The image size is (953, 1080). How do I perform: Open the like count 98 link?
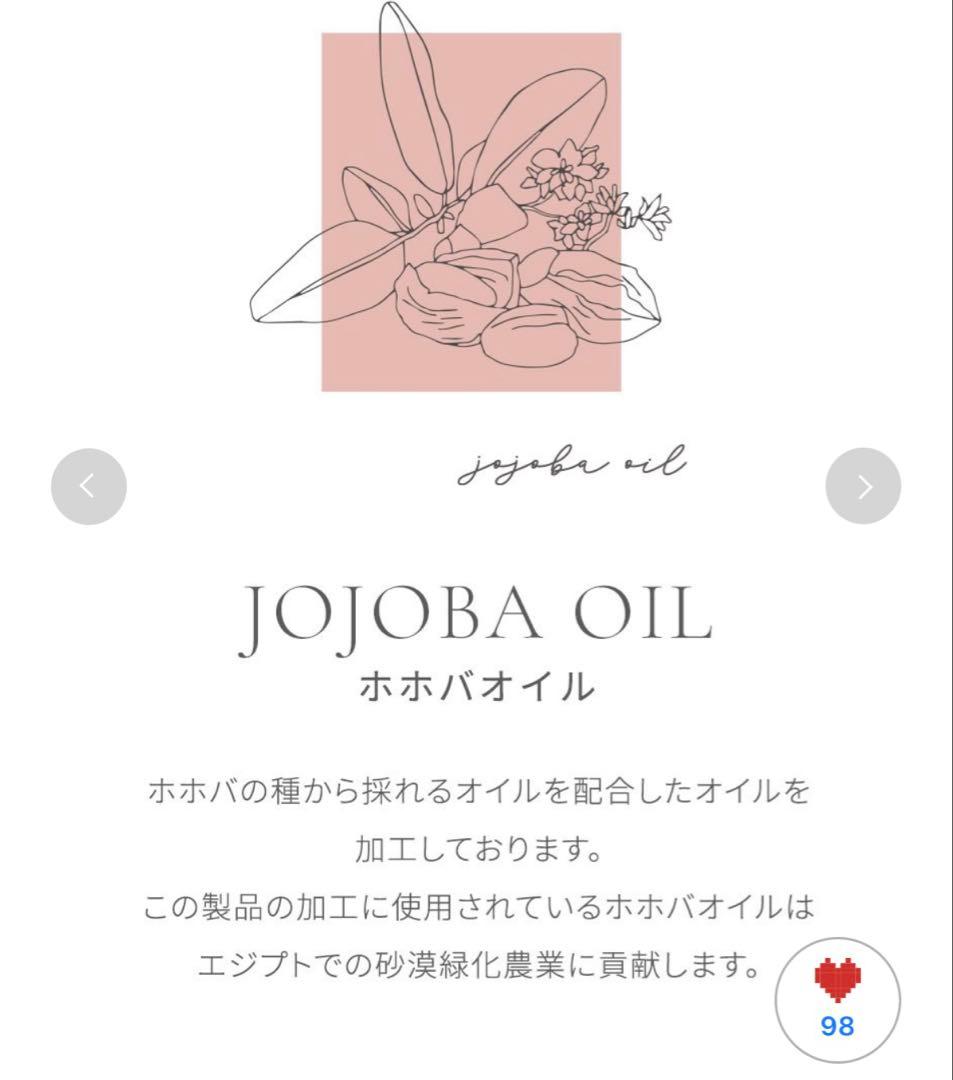pos(838,1024)
